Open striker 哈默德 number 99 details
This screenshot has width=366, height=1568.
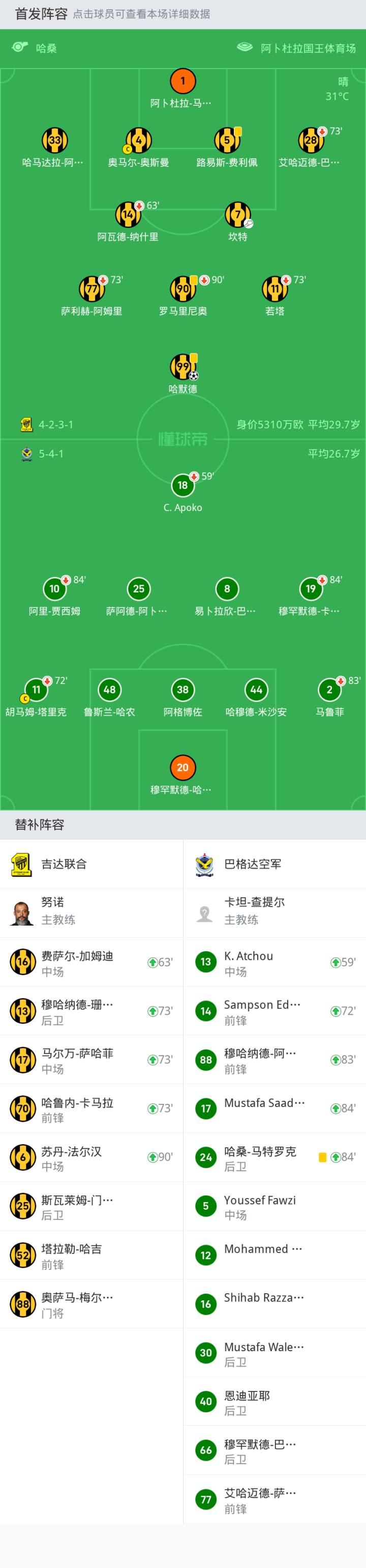[182, 367]
